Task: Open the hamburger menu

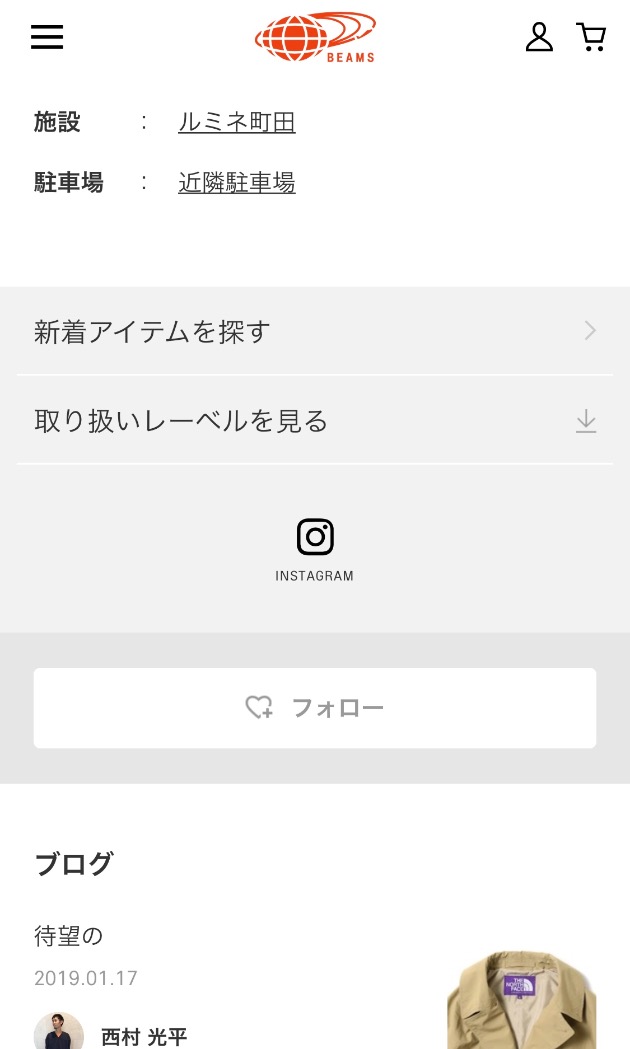Action: [x=47, y=37]
